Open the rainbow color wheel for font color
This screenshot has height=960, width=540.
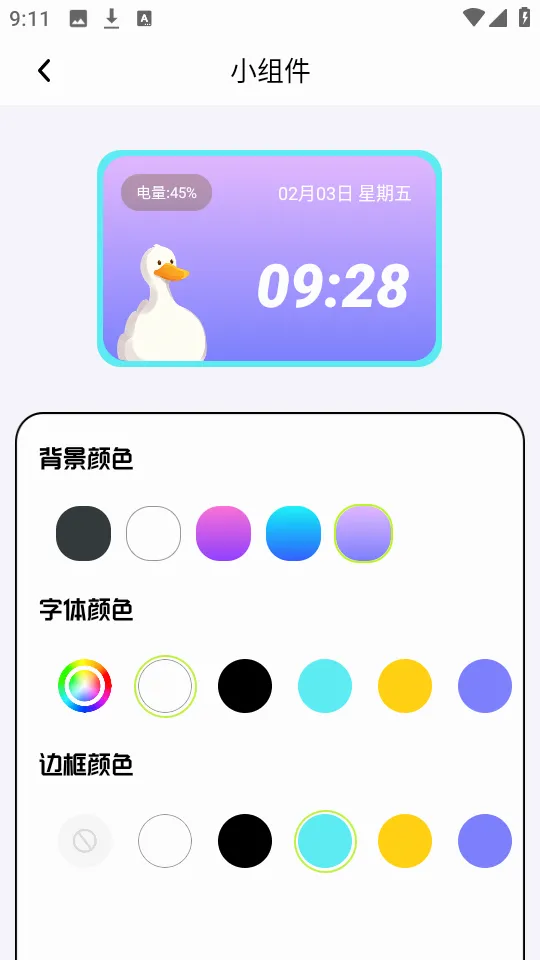pos(85,686)
